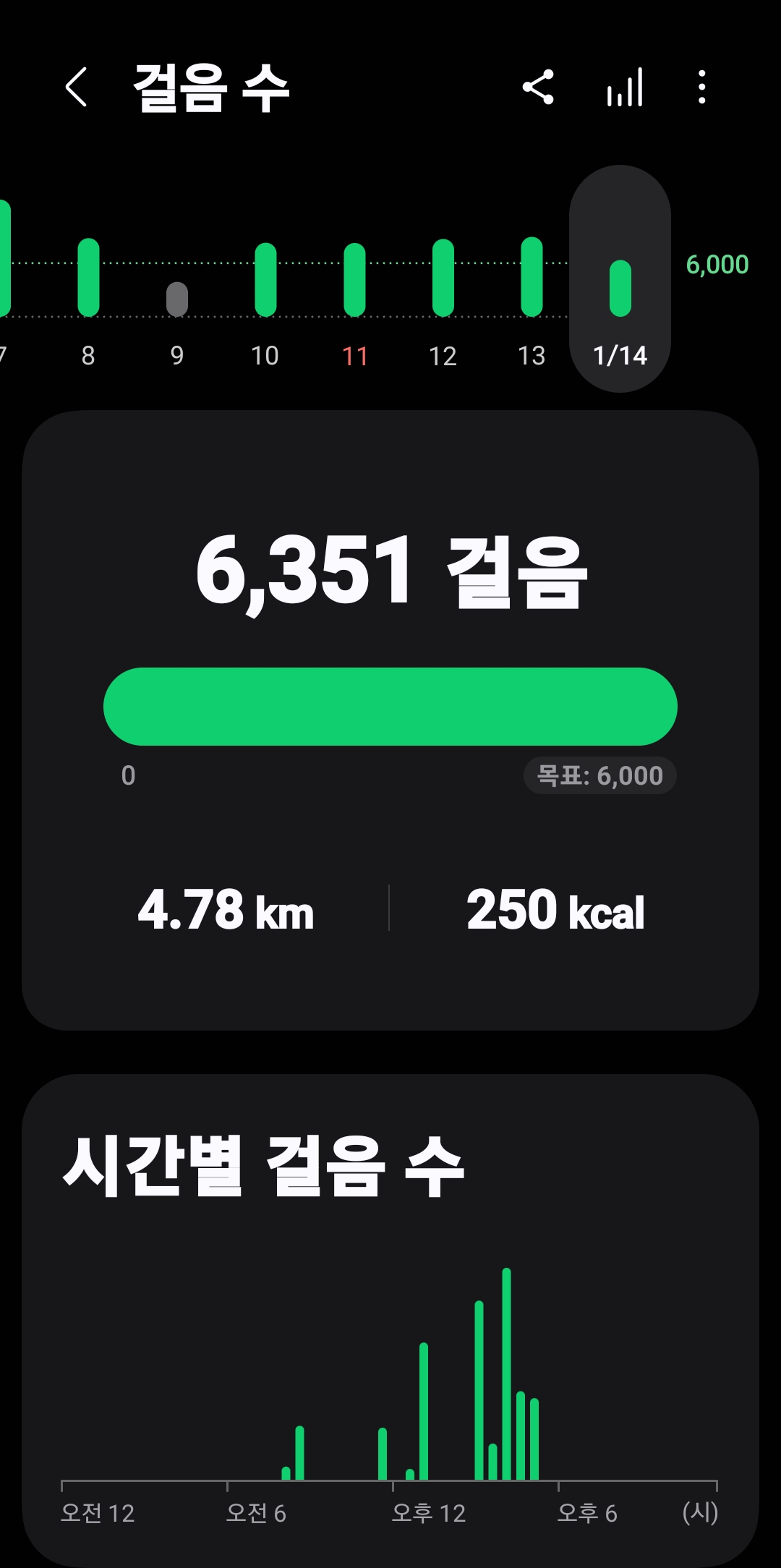Share the step count summary
781x1568 pixels.
(x=538, y=88)
